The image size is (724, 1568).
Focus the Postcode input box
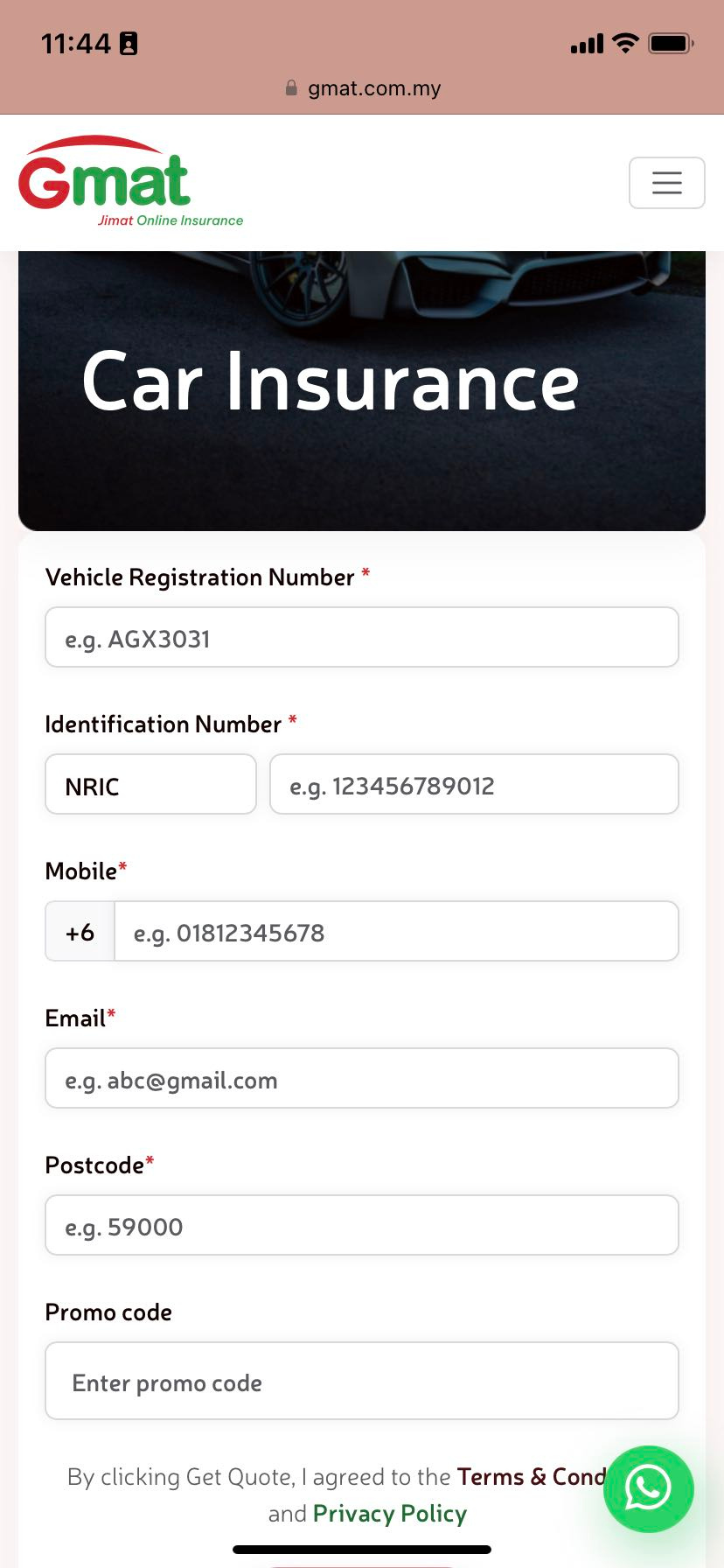tap(361, 1226)
